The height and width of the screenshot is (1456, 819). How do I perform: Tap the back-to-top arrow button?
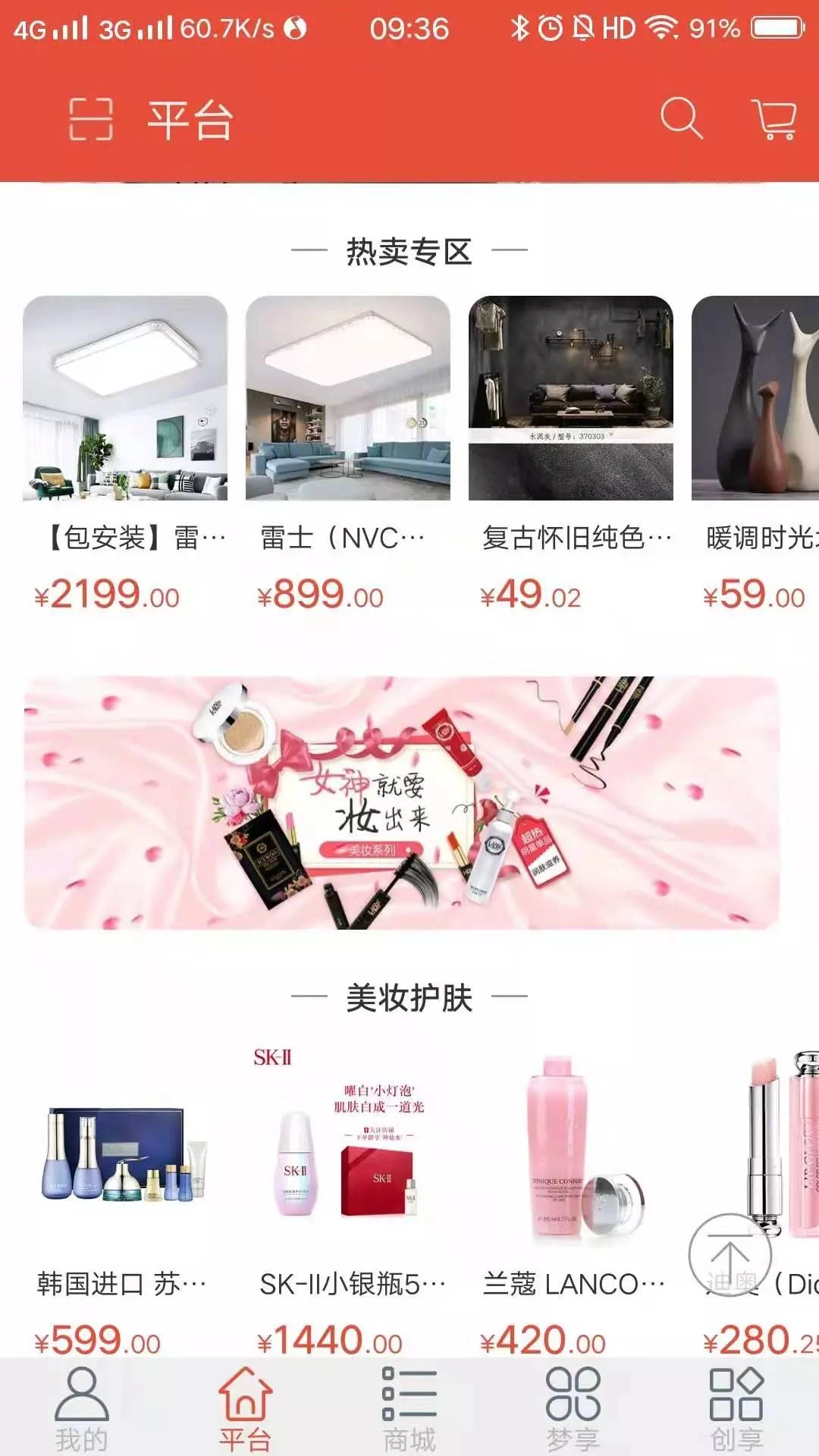(x=730, y=1255)
